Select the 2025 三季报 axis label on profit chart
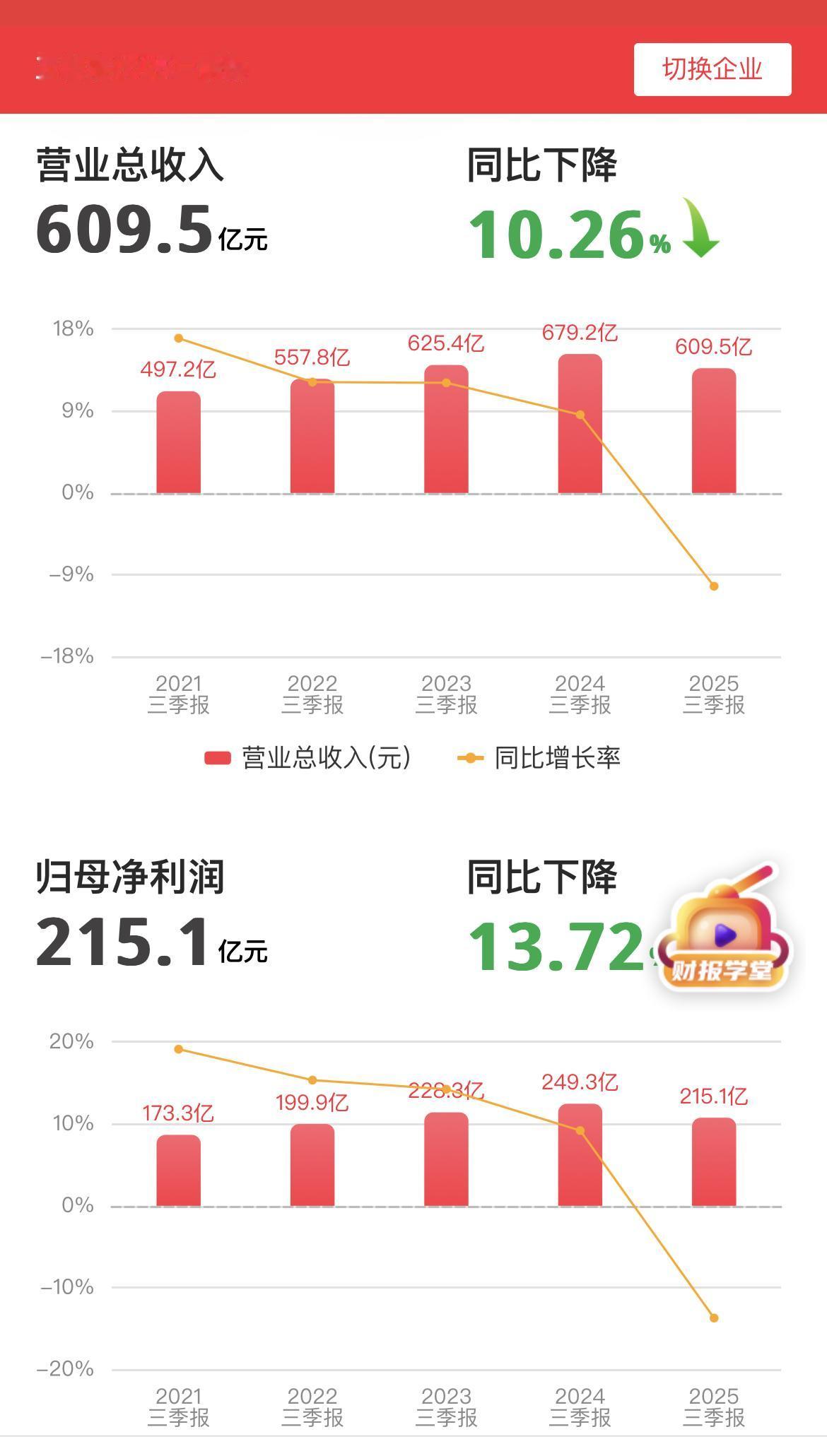 coord(714,1406)
